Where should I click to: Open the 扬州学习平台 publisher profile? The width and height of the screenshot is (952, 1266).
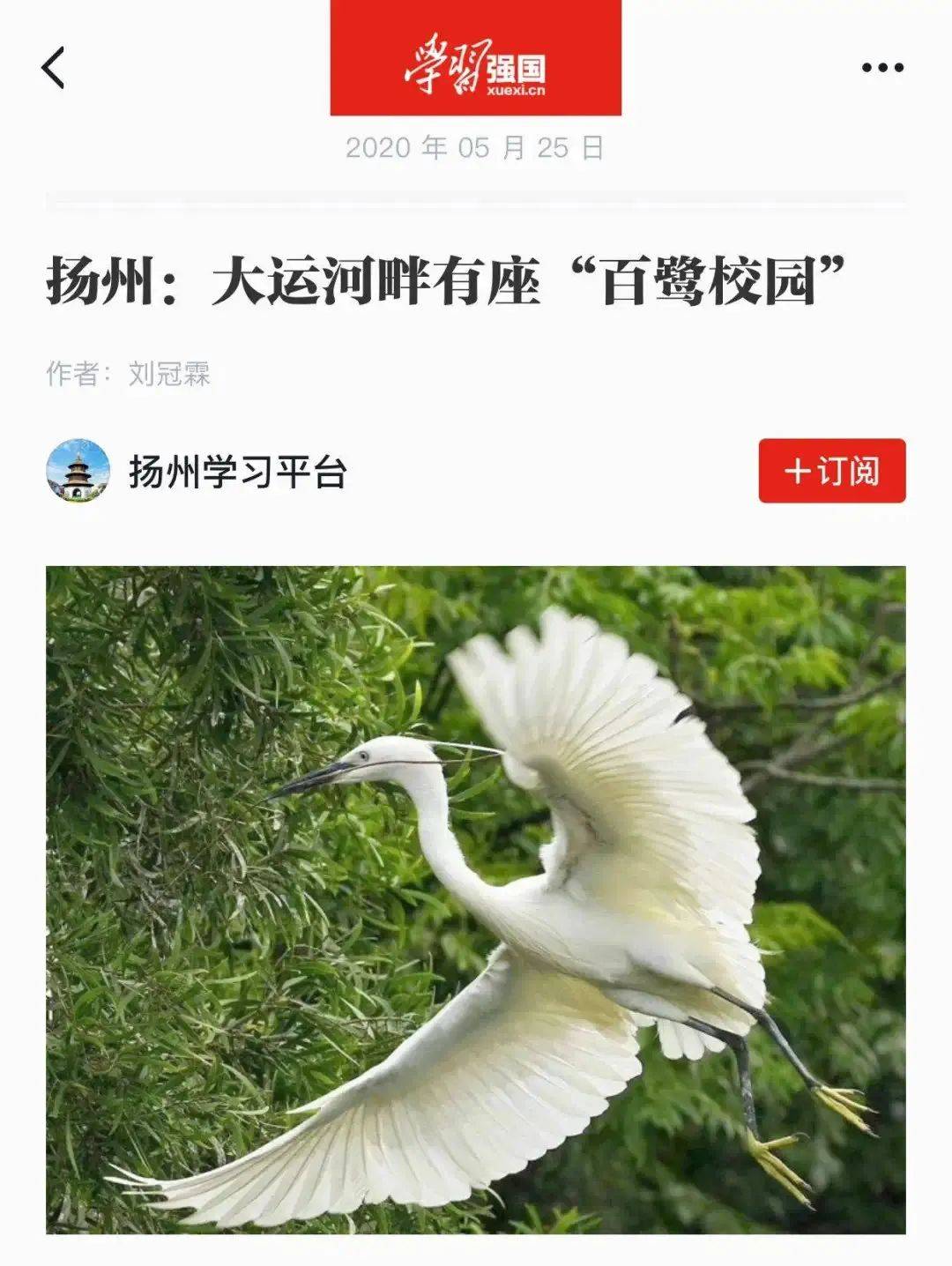pos(236,472)
